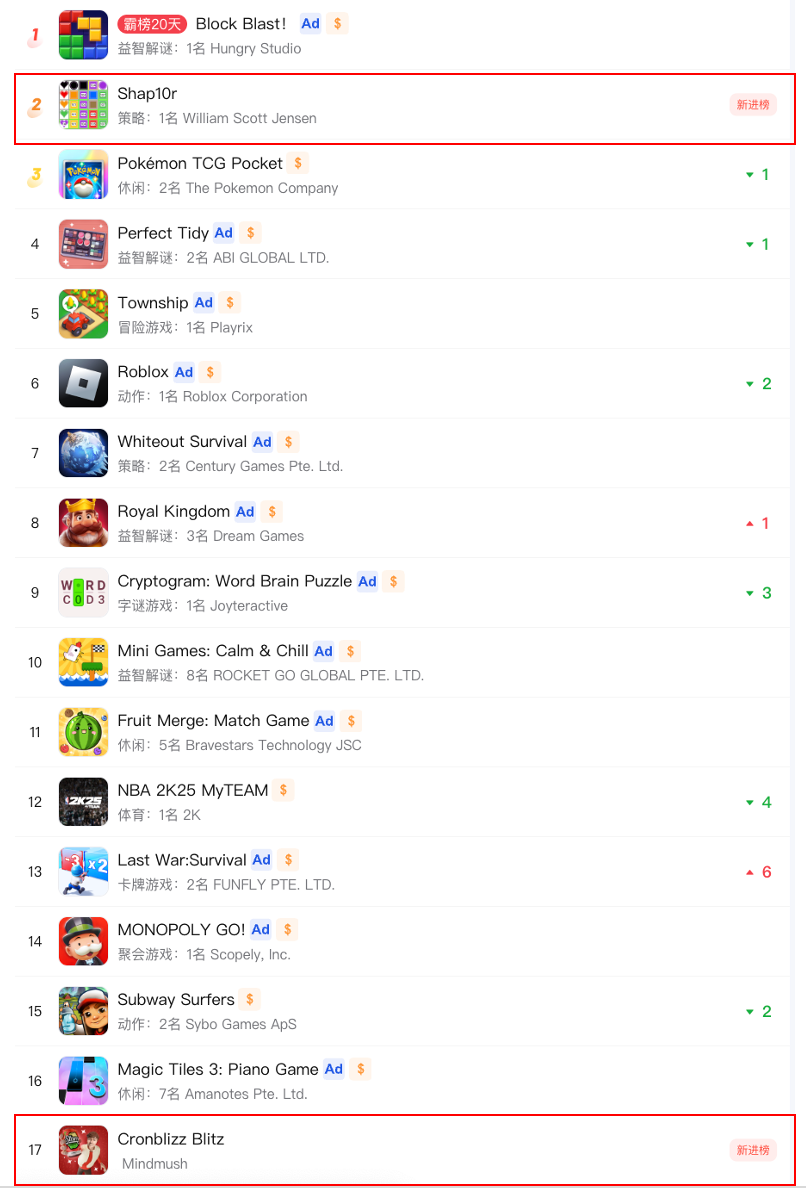Image resolution: width=806 pixels, height=1188 pixels.
Task: Open the Cronblizz Blitz entry
Action: [170, 1139]
